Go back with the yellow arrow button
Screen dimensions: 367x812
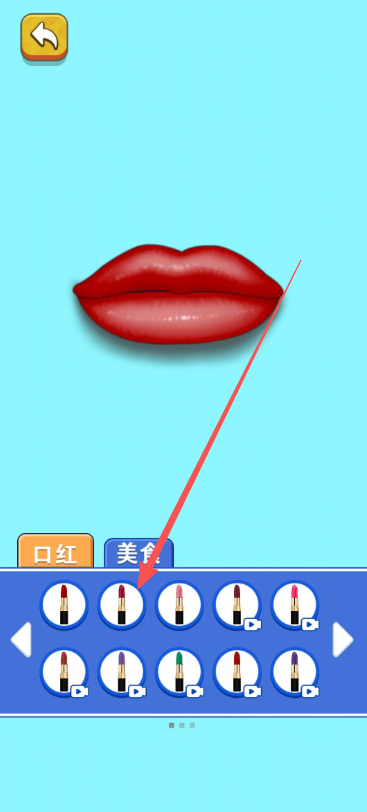pos(44,37)
